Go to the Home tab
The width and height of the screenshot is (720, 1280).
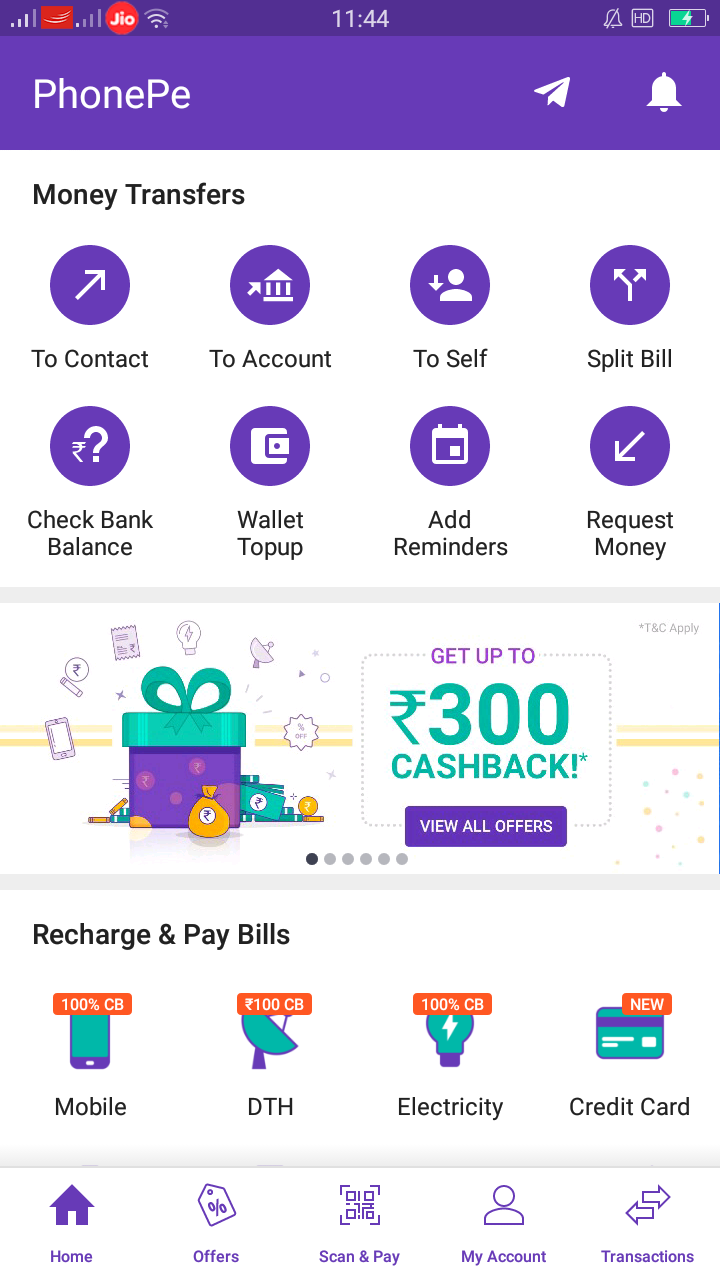point(72,1222)
